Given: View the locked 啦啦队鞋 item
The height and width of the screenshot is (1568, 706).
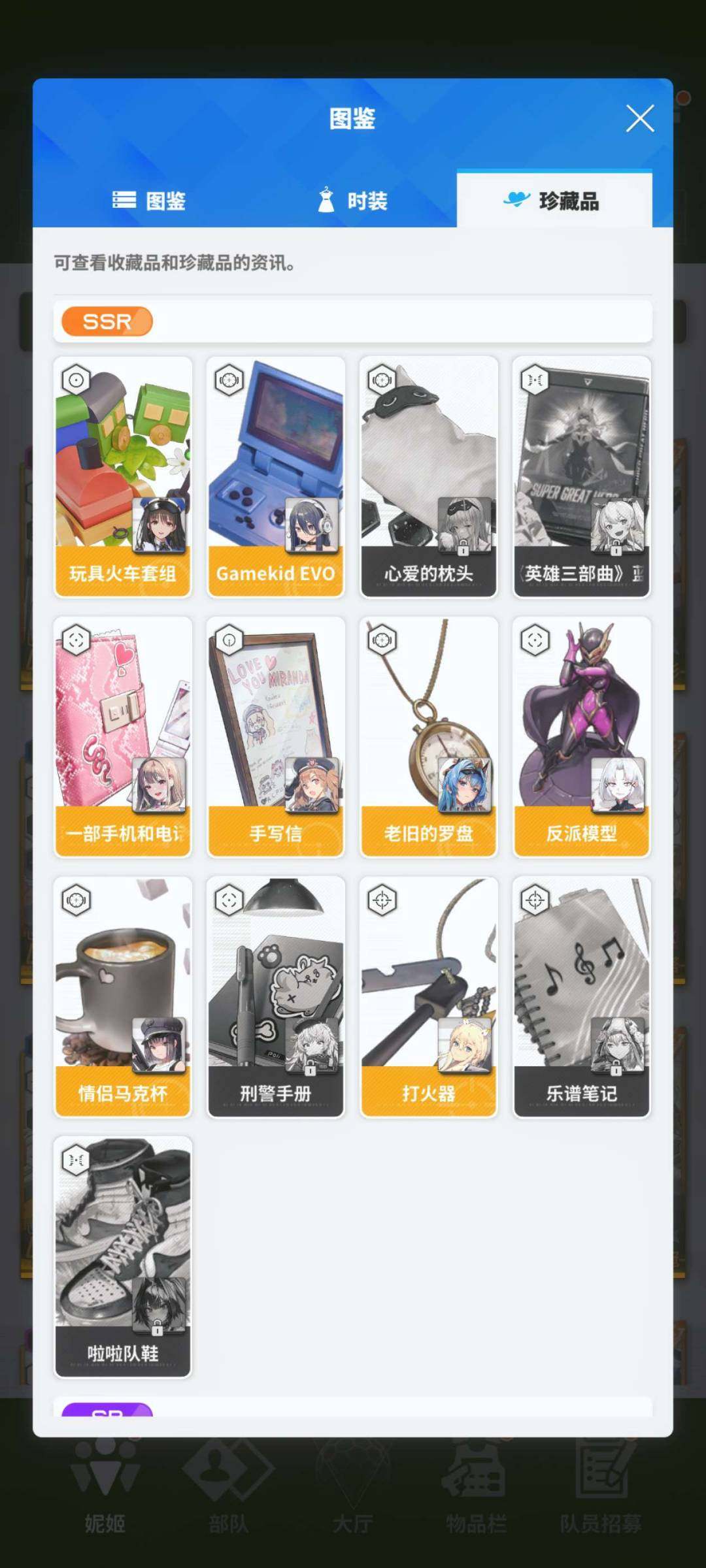Looking at the screenshot, I should pos(123,1257).
